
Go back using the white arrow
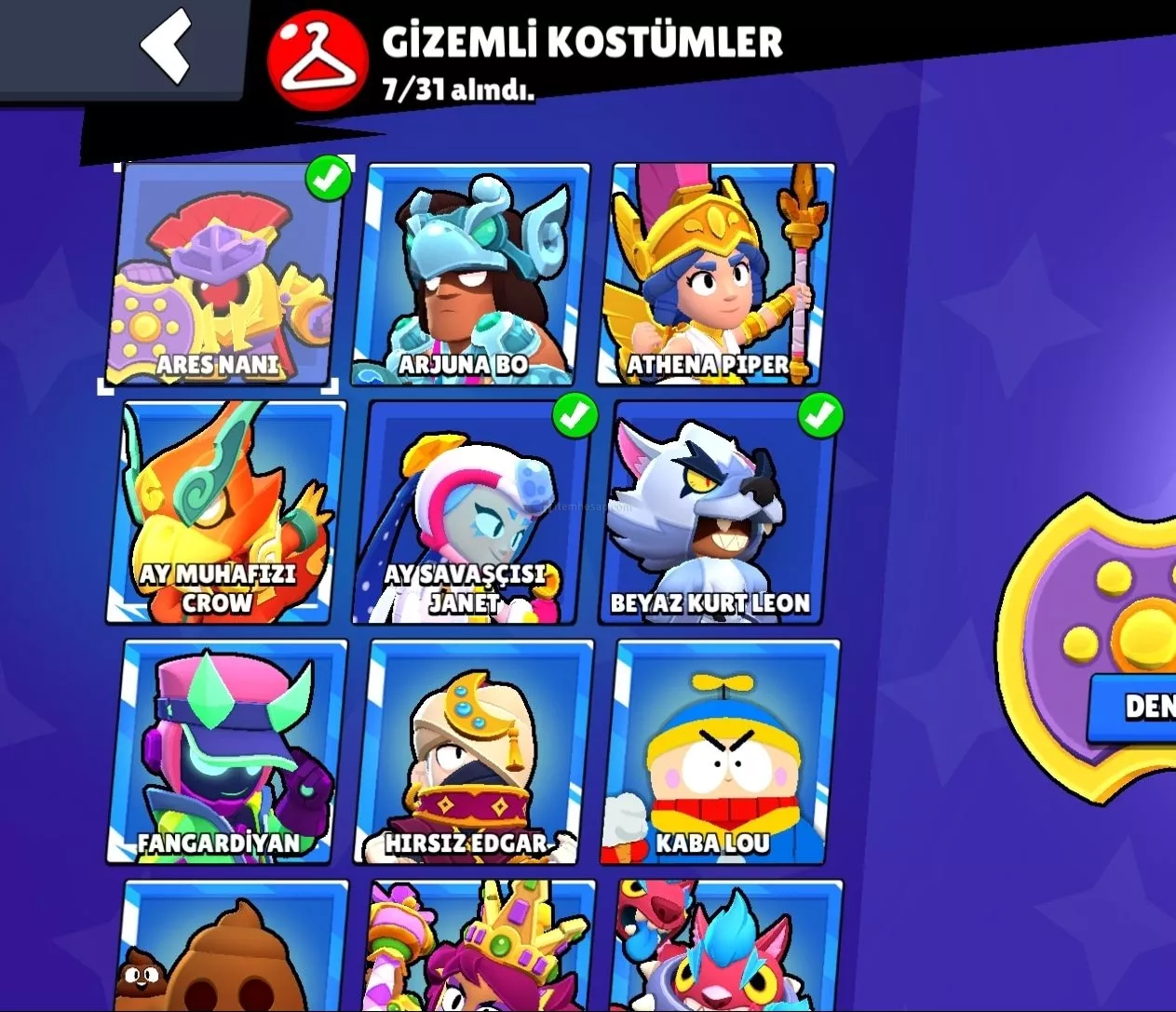point(166,45)
